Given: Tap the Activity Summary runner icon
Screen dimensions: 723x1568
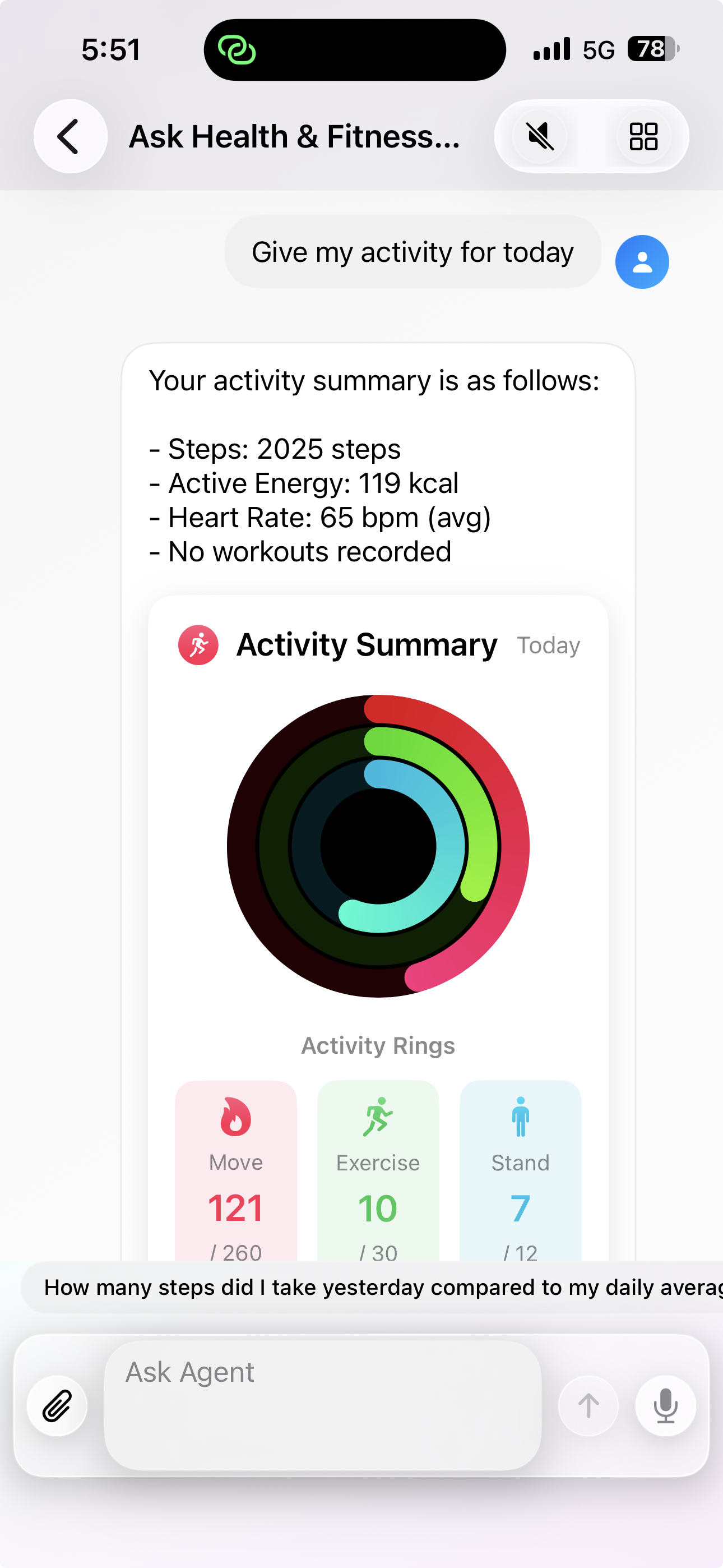Looking at the screenshot, I should (x=198, y=645).
